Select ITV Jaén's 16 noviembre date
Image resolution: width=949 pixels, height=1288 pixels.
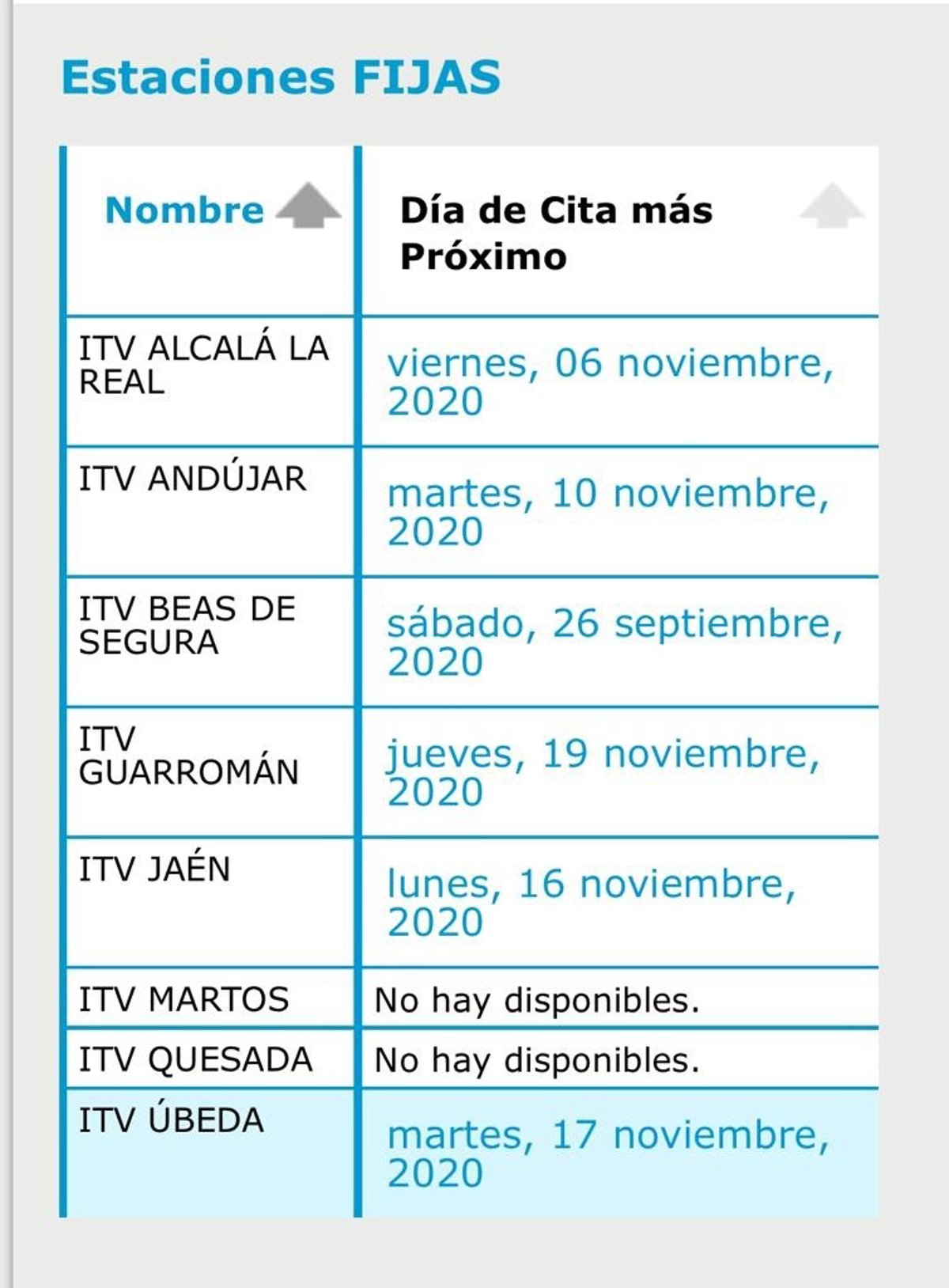pyautogui.click(x=591, y=902)
